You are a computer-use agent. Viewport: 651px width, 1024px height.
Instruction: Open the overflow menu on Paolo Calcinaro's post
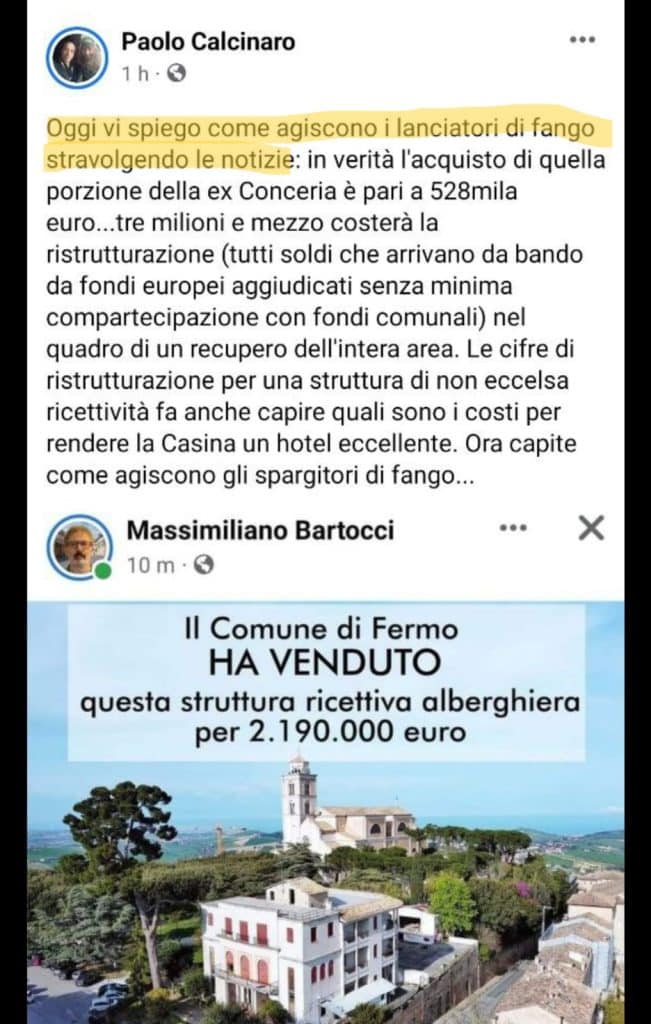pos(582,41)
